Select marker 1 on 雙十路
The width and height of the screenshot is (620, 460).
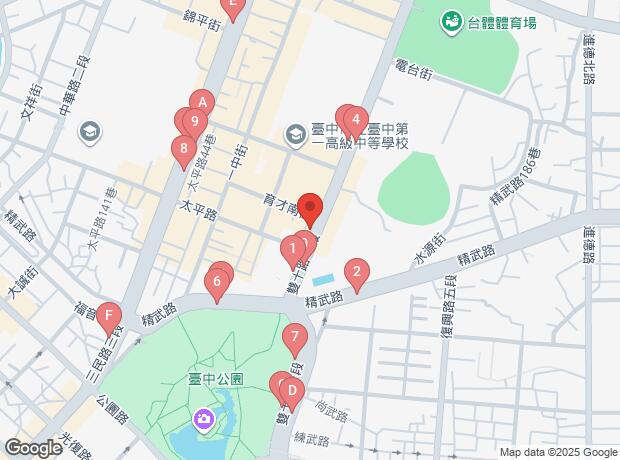[x=293, y=250]
